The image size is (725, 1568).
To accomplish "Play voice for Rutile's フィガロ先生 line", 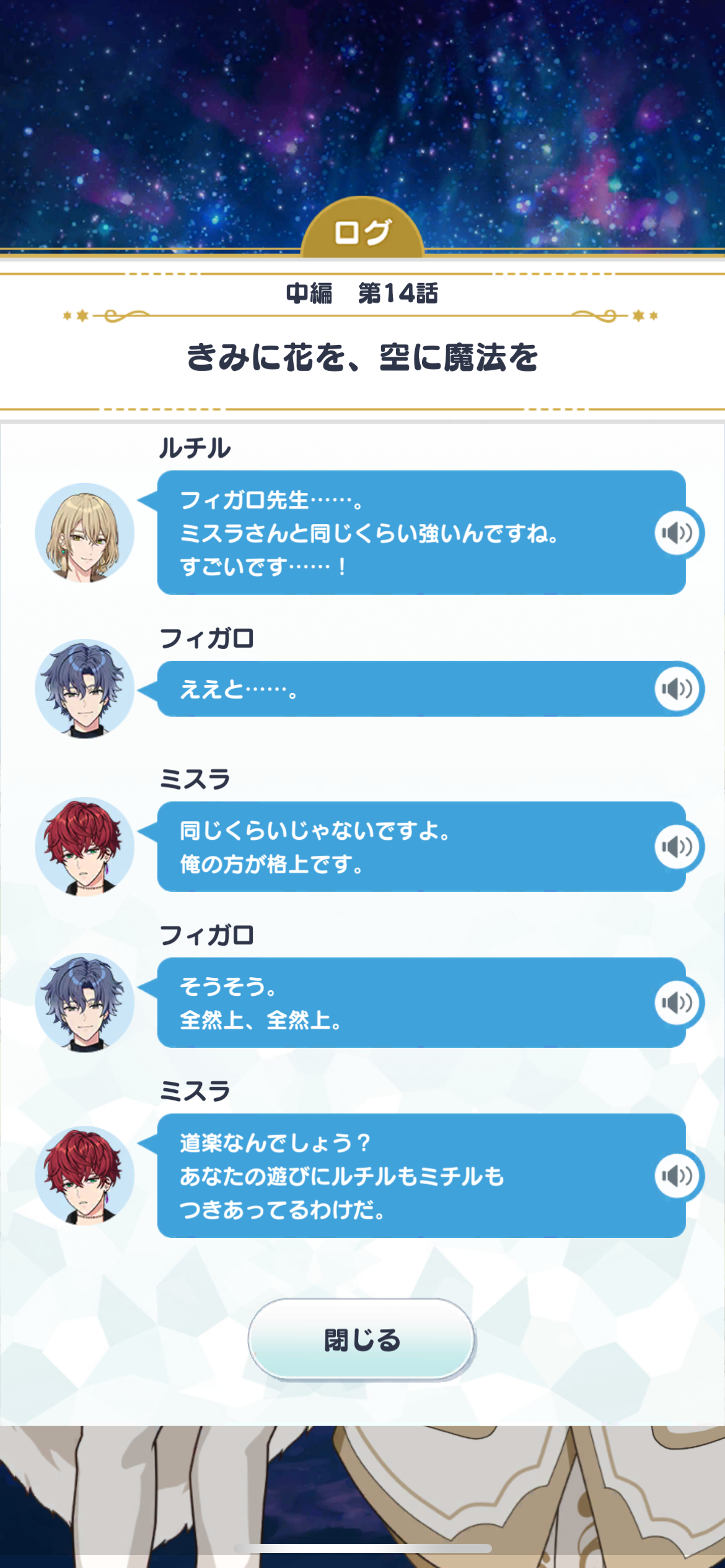I will [x=677, y=533].
